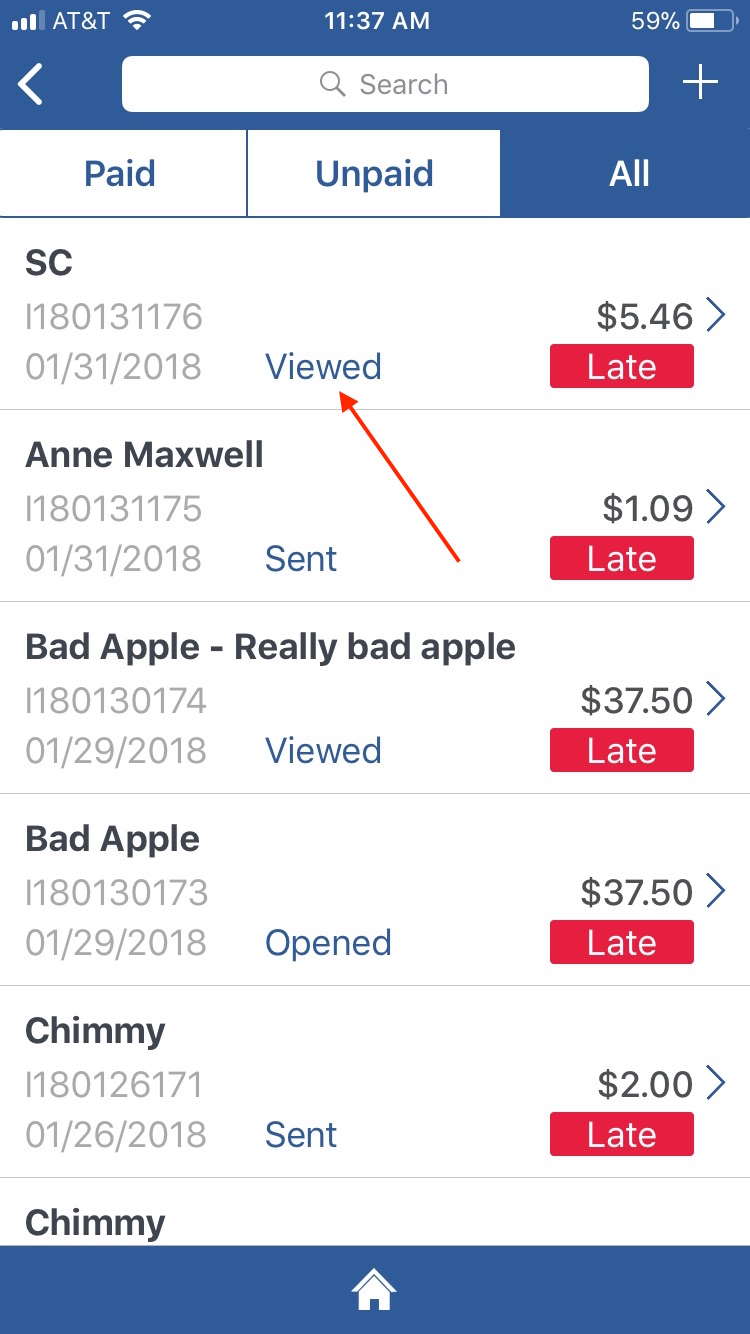Go back using the top-left arrow
This screenshot has height=1334, width=750.
(32, 84)
